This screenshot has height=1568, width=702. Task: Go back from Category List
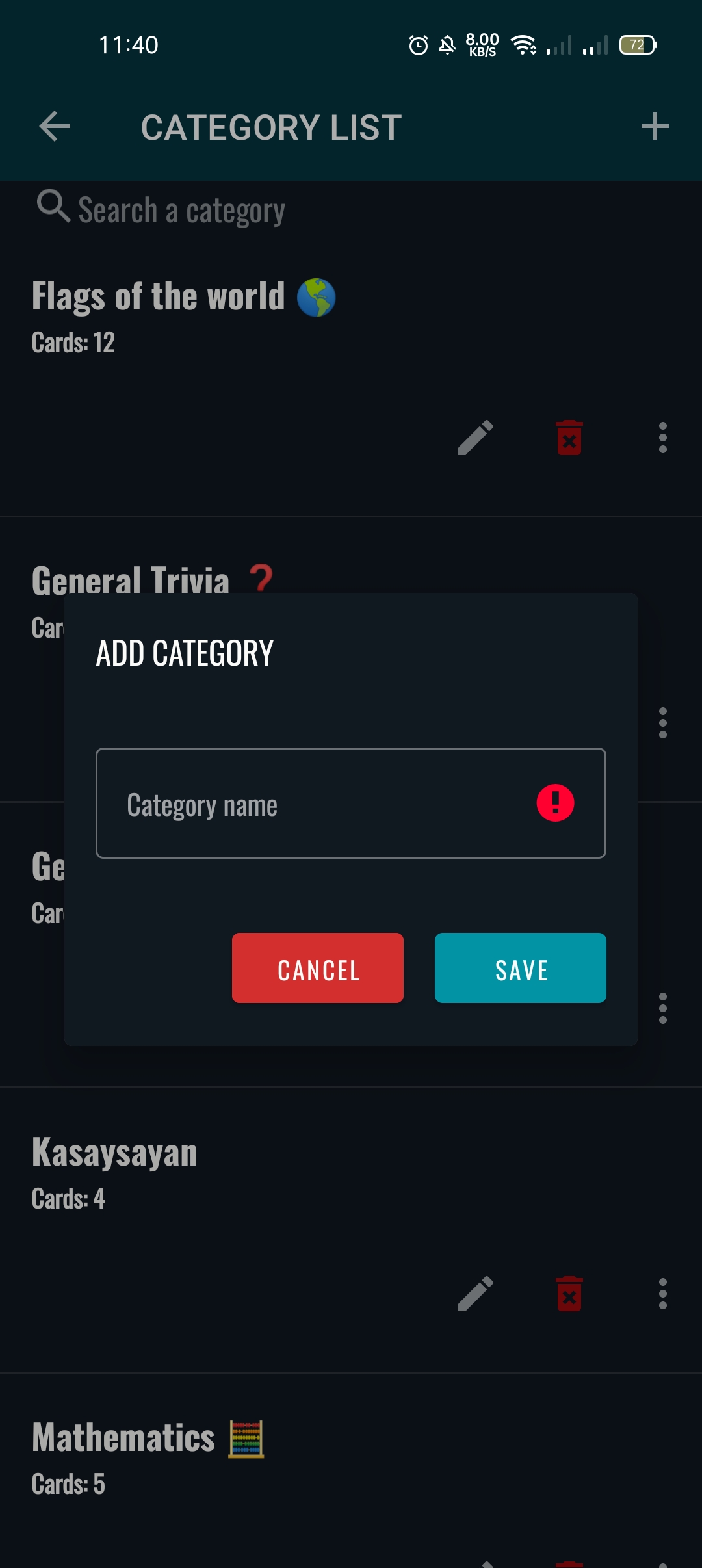55,126
